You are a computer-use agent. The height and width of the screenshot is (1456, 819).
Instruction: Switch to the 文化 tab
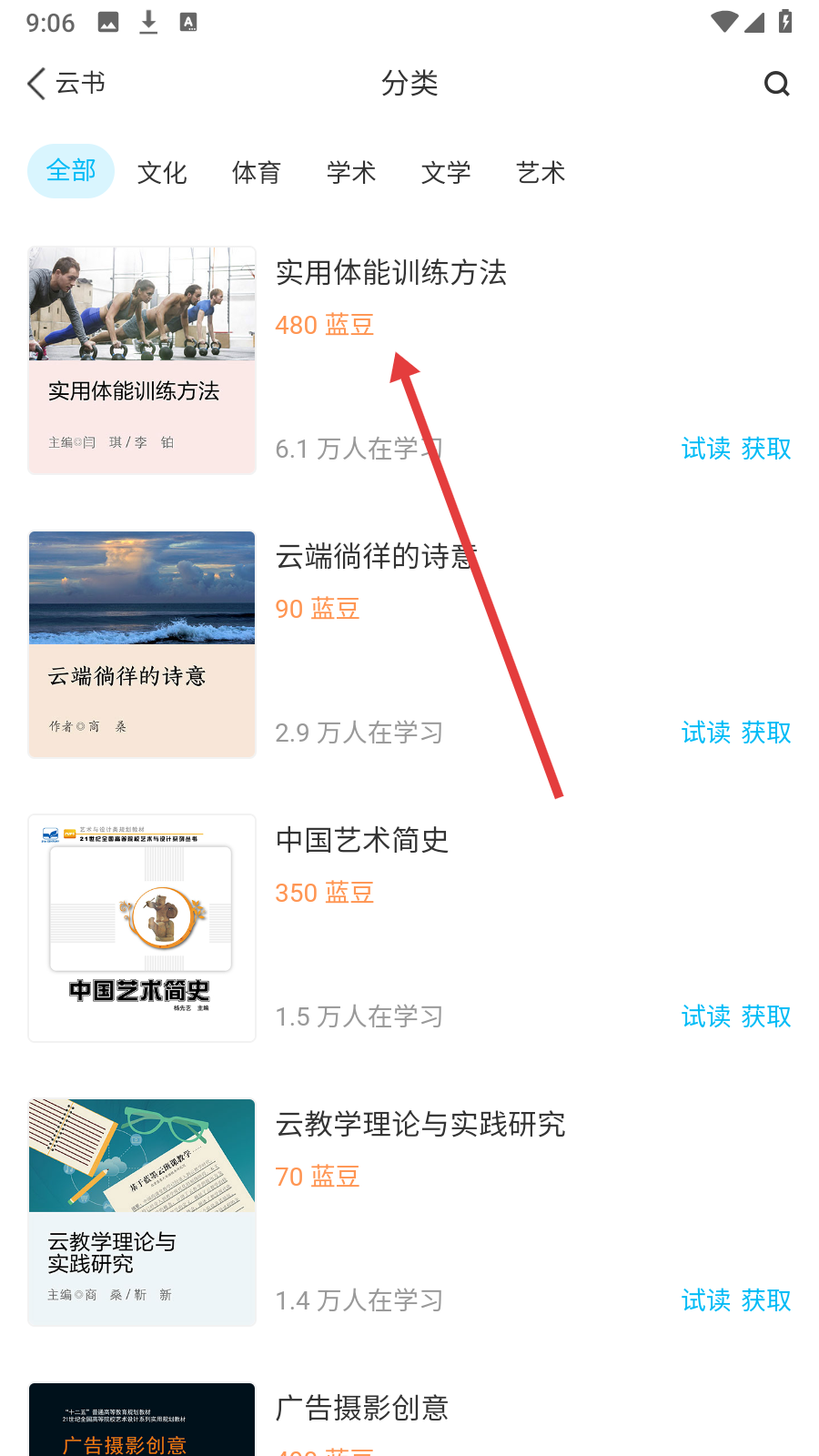point(162,172)
